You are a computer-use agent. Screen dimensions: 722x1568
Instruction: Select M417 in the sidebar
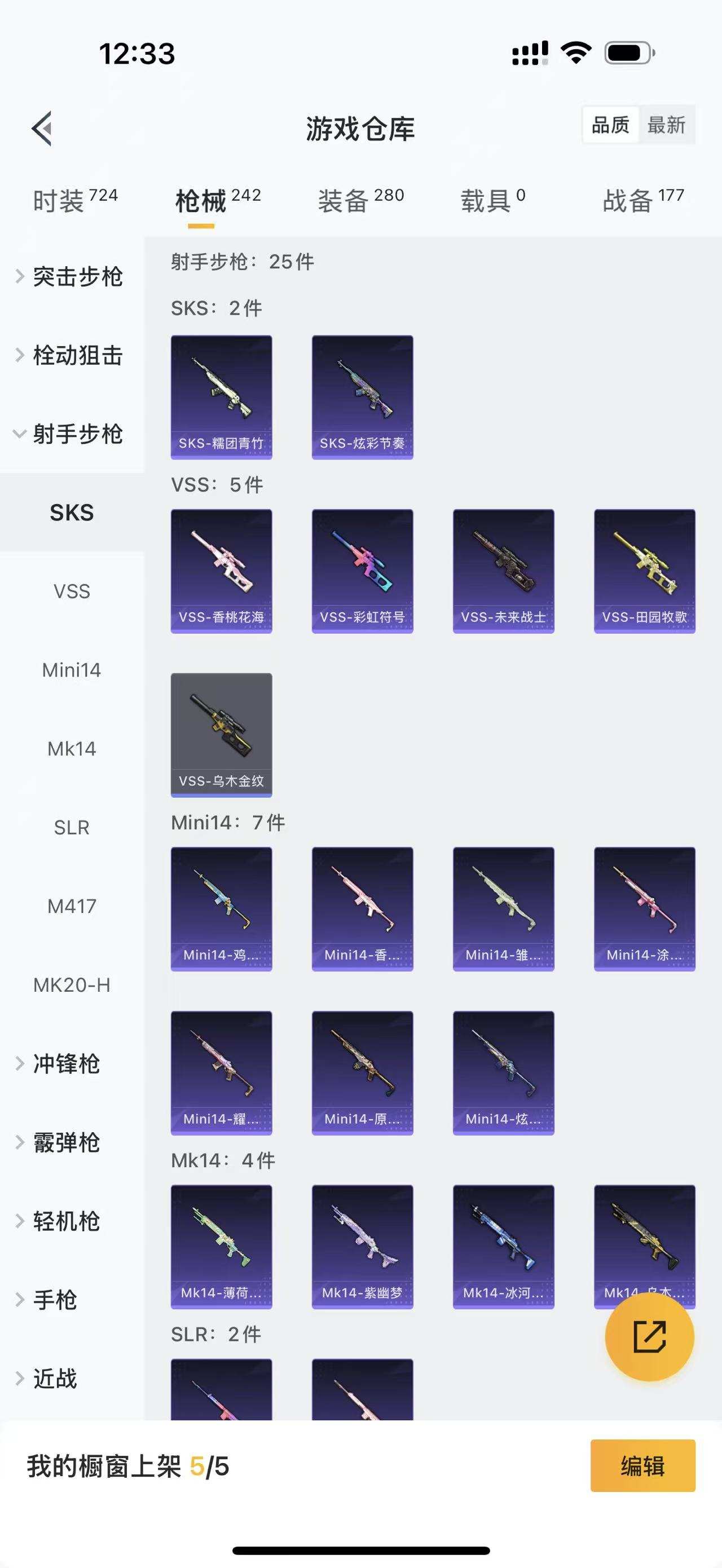coord(72,906)
